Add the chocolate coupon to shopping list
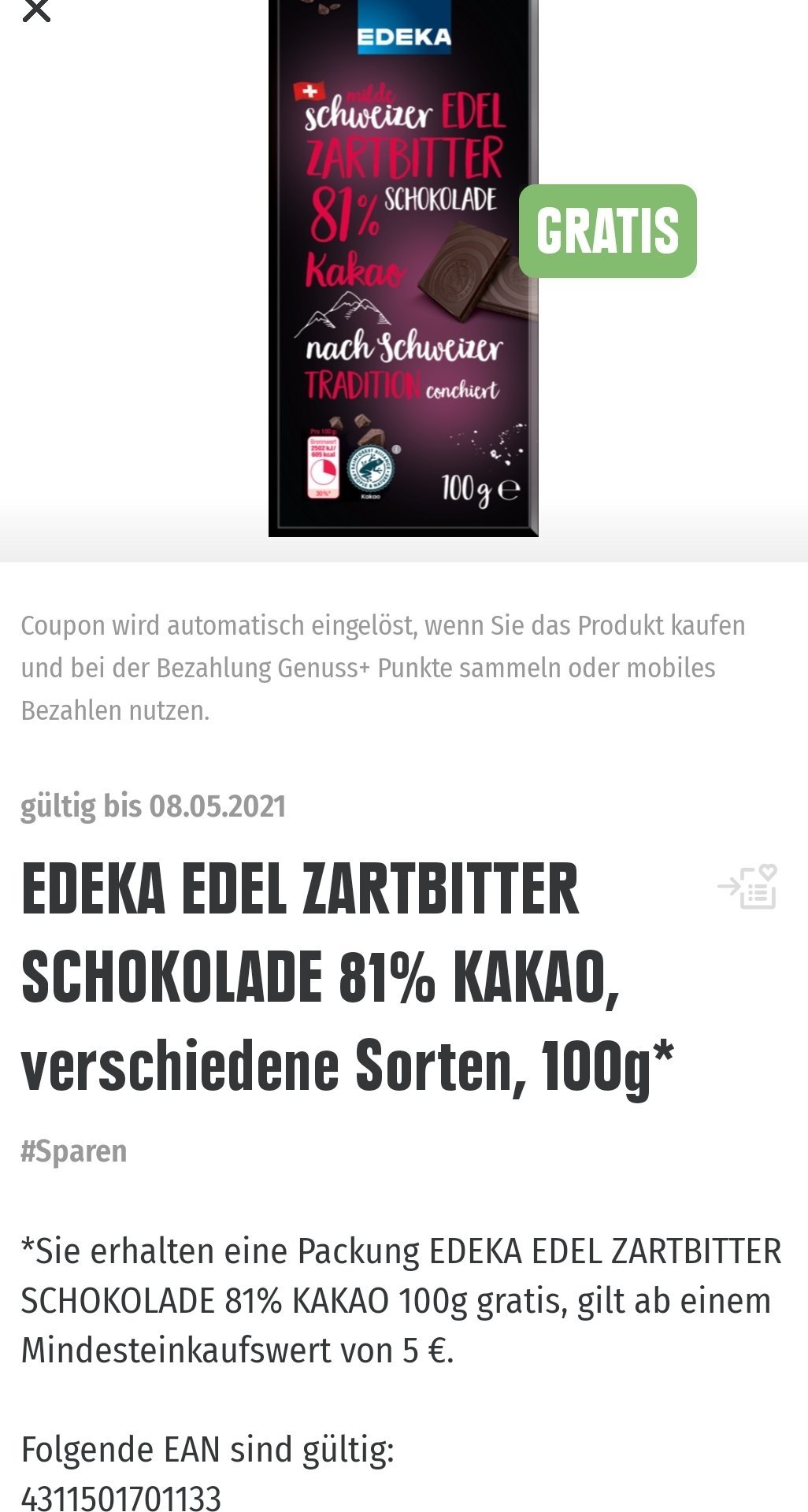The height and width of the screenshot is (1512, 808). pos(747,887)
